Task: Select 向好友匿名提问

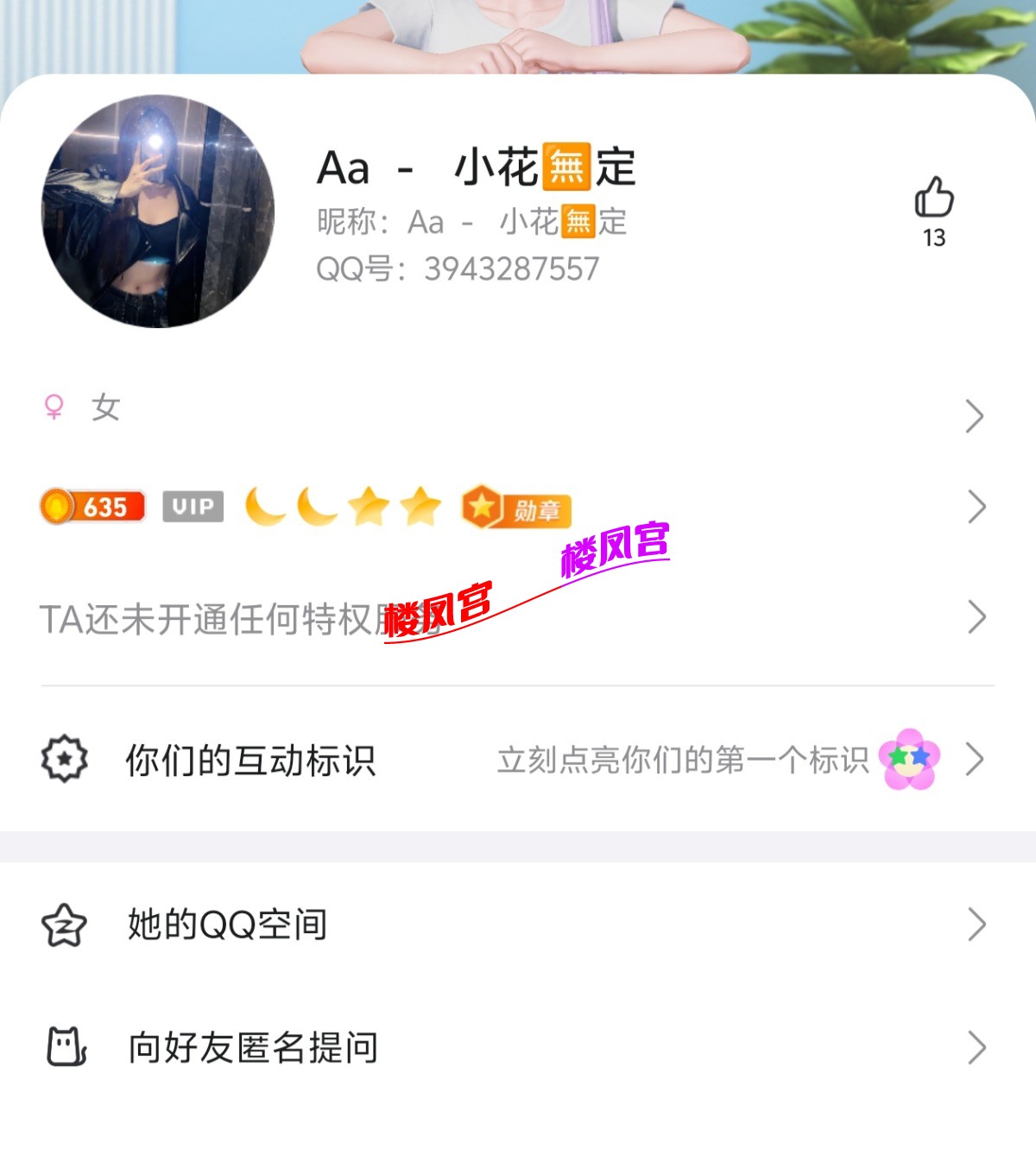Action: 518,1048
